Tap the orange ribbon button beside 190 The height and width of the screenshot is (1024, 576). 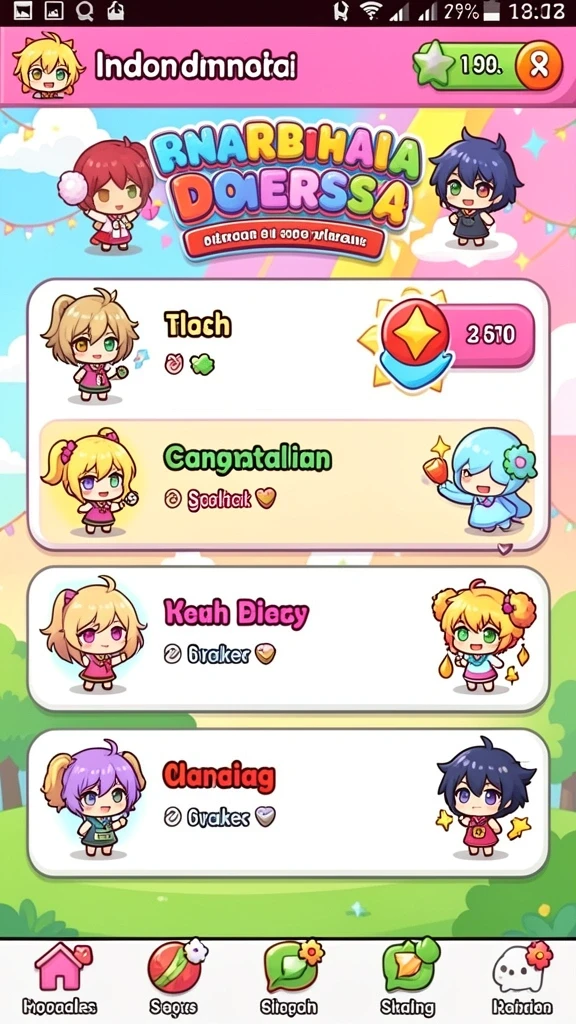[539, 65]
